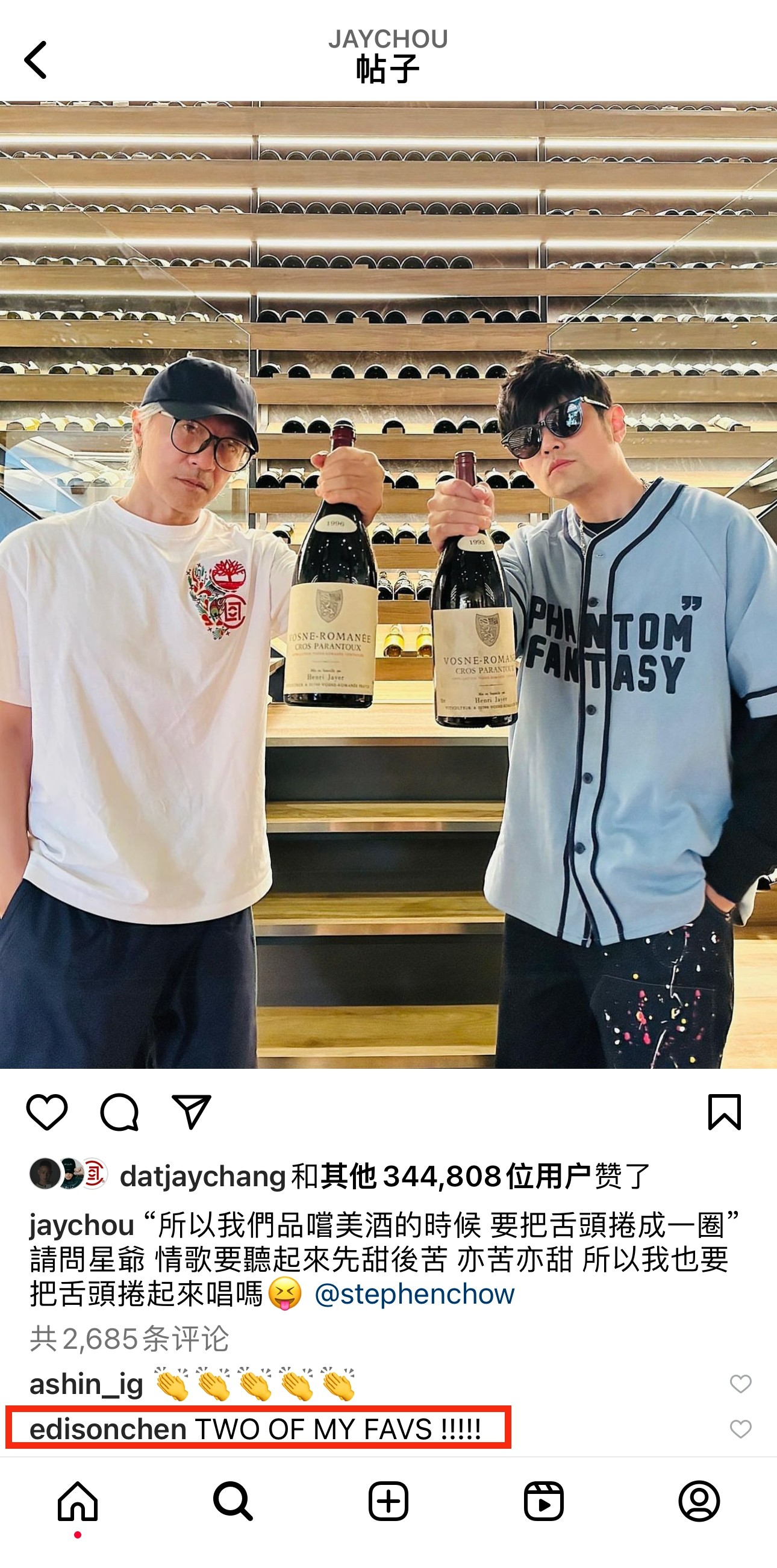Image resolution: width=777 pixels, height=1568 pixels.
Task: Like the post with the heart icon
Action: coord(47,1112)
